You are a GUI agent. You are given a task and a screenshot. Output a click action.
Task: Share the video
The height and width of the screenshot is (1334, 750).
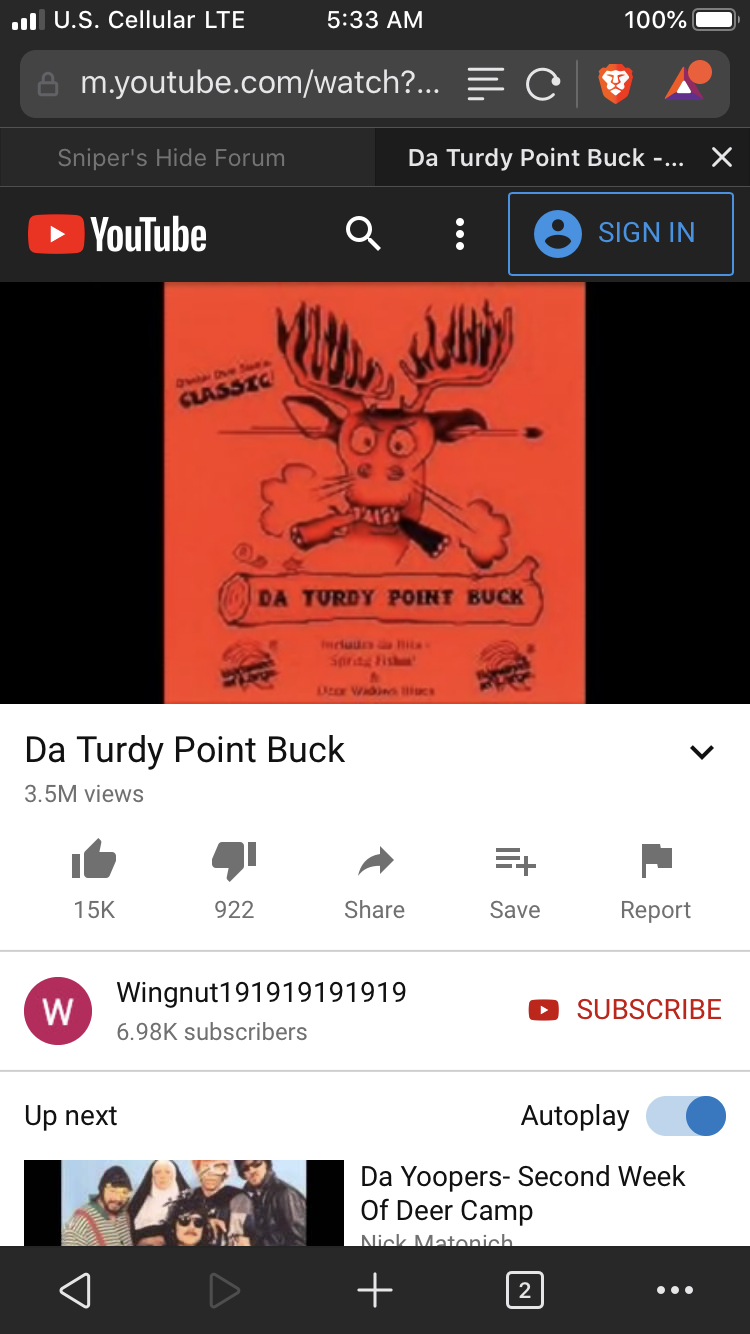point(375,862)
